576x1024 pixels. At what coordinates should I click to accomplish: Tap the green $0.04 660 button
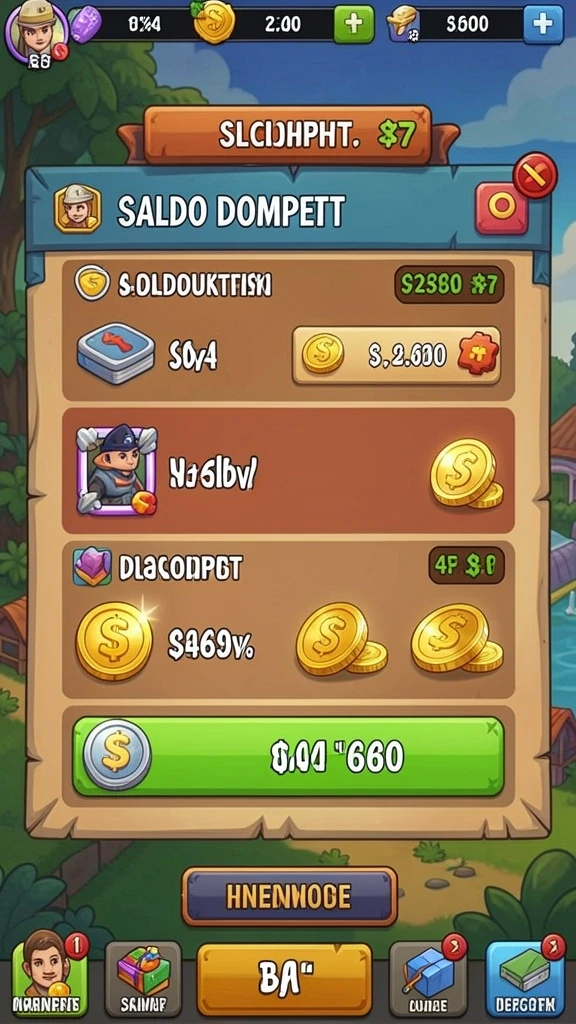pos(288,756)
